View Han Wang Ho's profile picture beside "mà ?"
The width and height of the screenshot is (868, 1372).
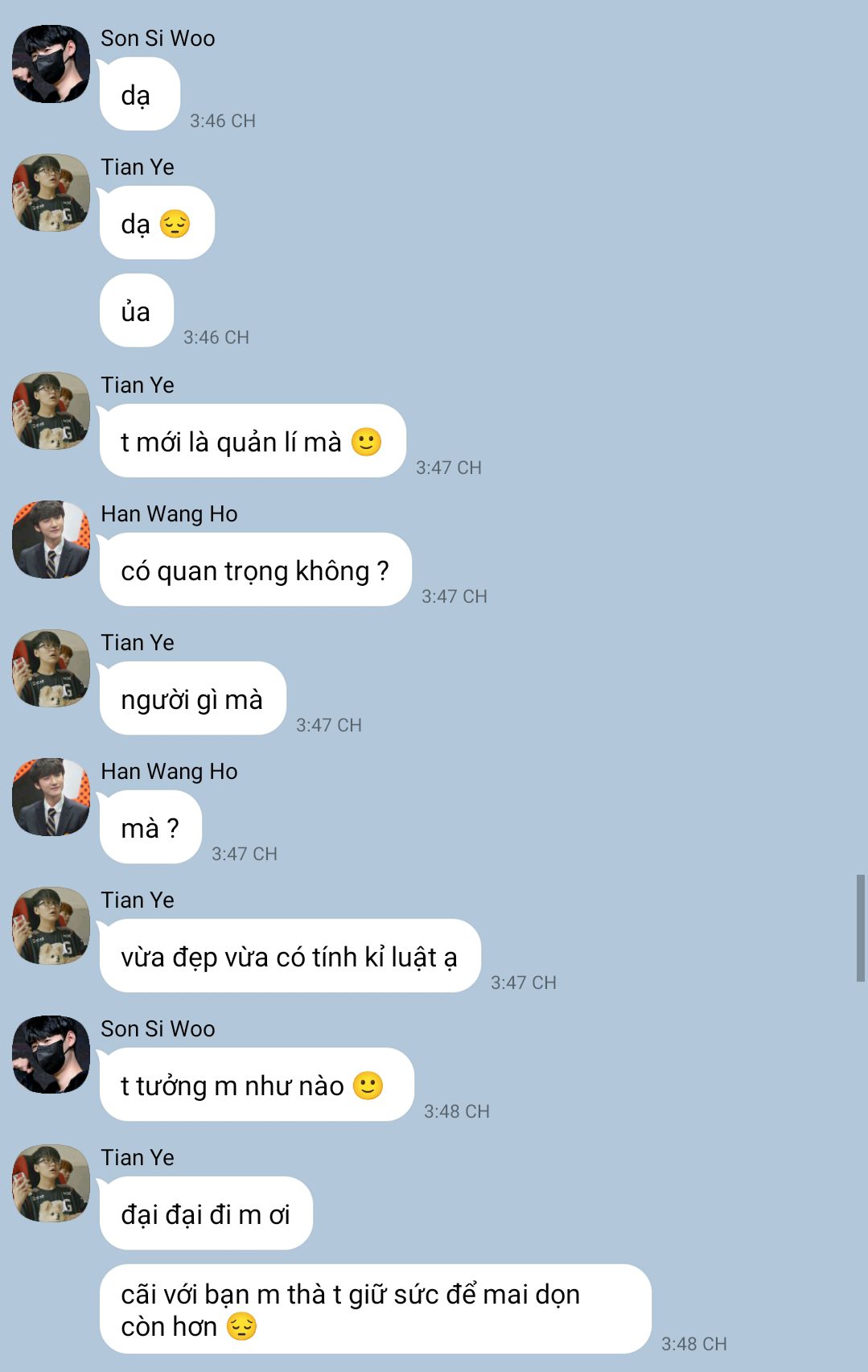[x=51, y=797]
